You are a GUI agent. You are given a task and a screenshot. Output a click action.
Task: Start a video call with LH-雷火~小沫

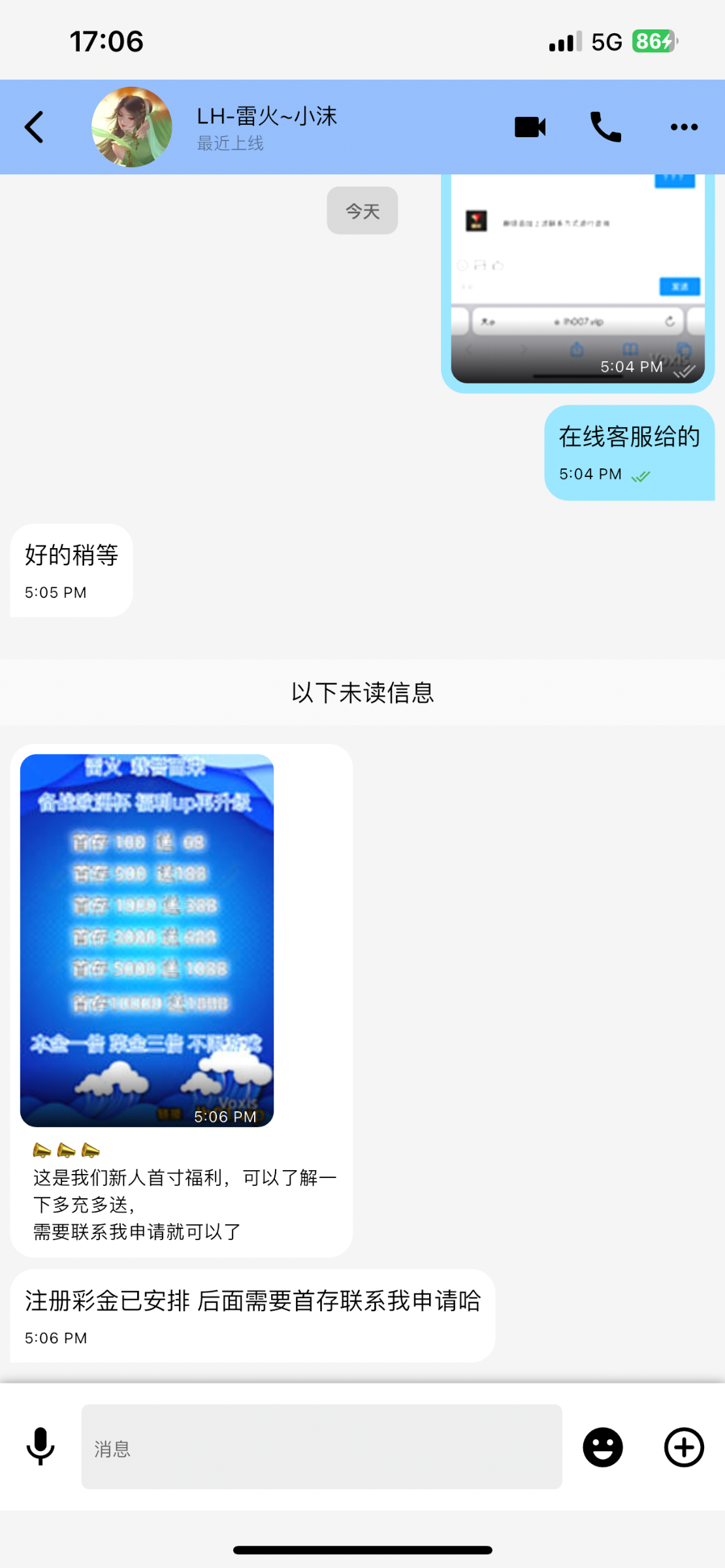coord(530,127)
